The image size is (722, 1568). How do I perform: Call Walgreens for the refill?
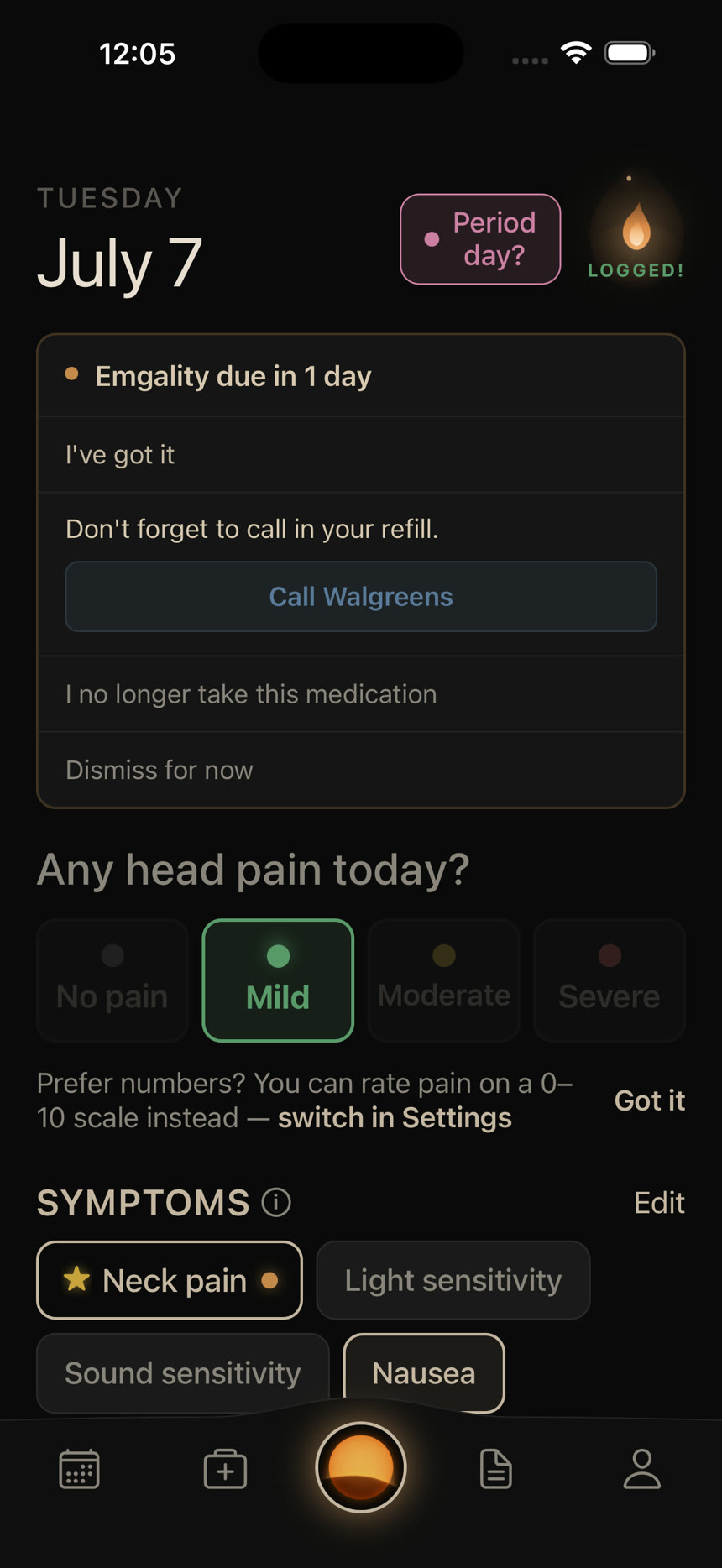361,597
